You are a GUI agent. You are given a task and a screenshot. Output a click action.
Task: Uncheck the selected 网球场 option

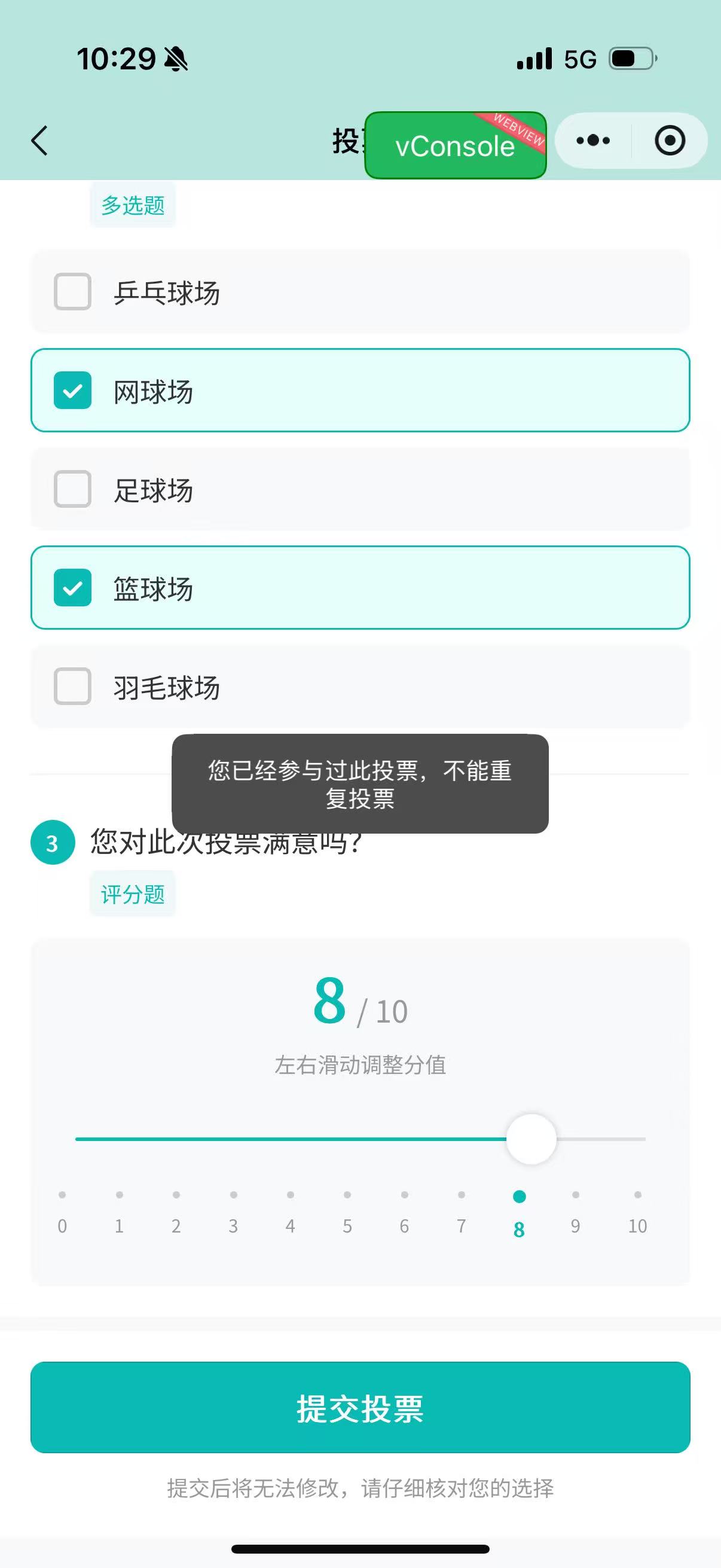pyautogui.click(x=74, y=391)
